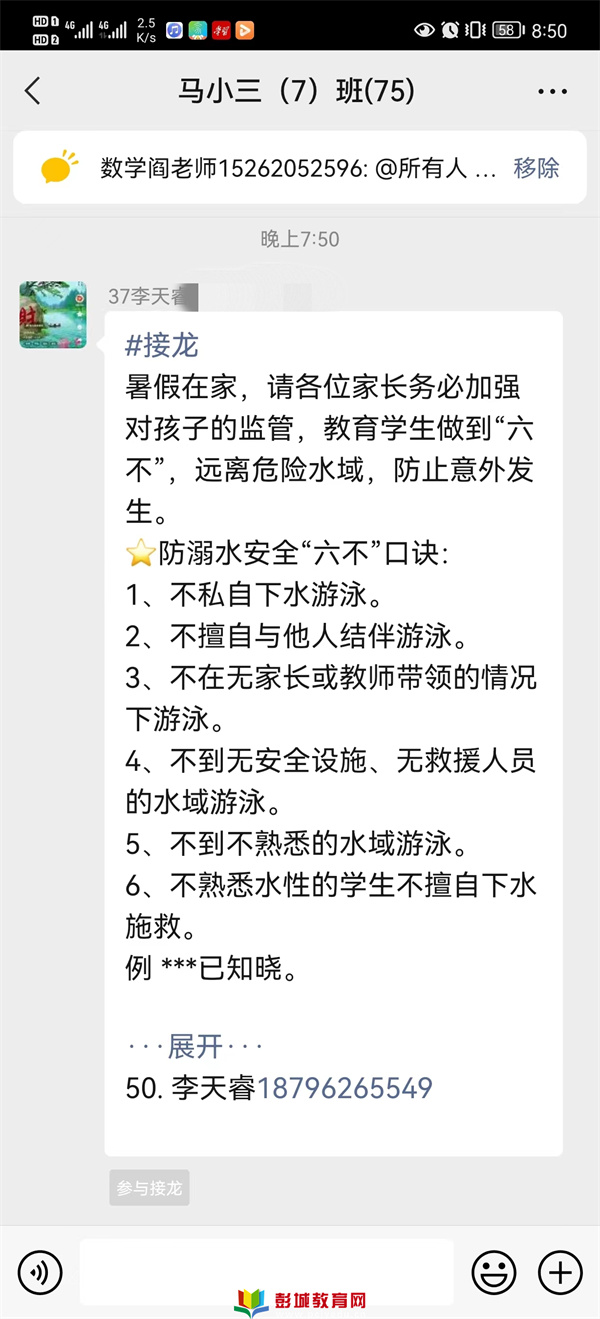Switch to voice message input
The height and width of the screenshot is (1319, 600).
tap(40, 1272)
